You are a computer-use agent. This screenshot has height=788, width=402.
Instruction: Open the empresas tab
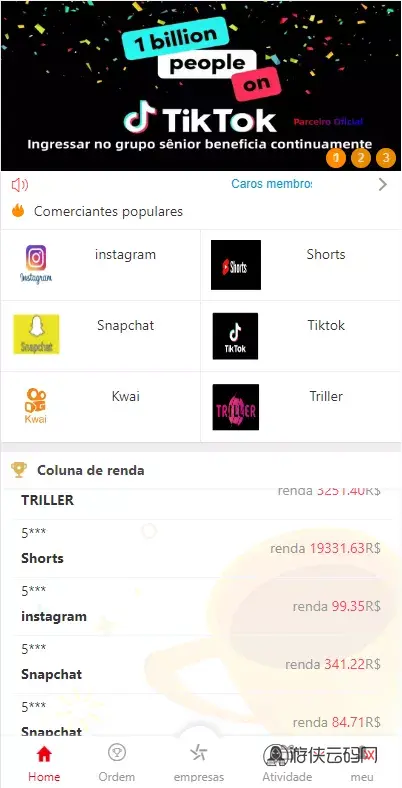tap(199, 762)
